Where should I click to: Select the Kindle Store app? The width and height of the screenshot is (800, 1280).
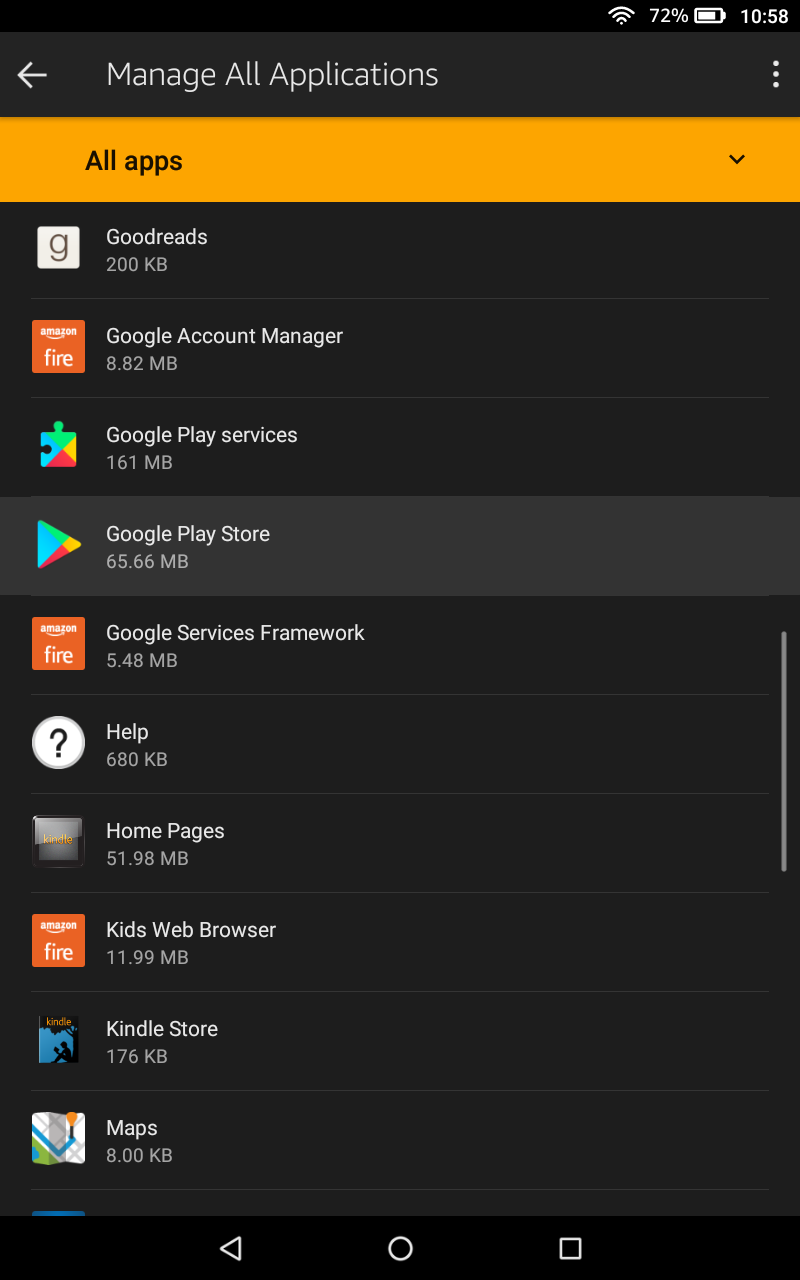point(400,1042)
